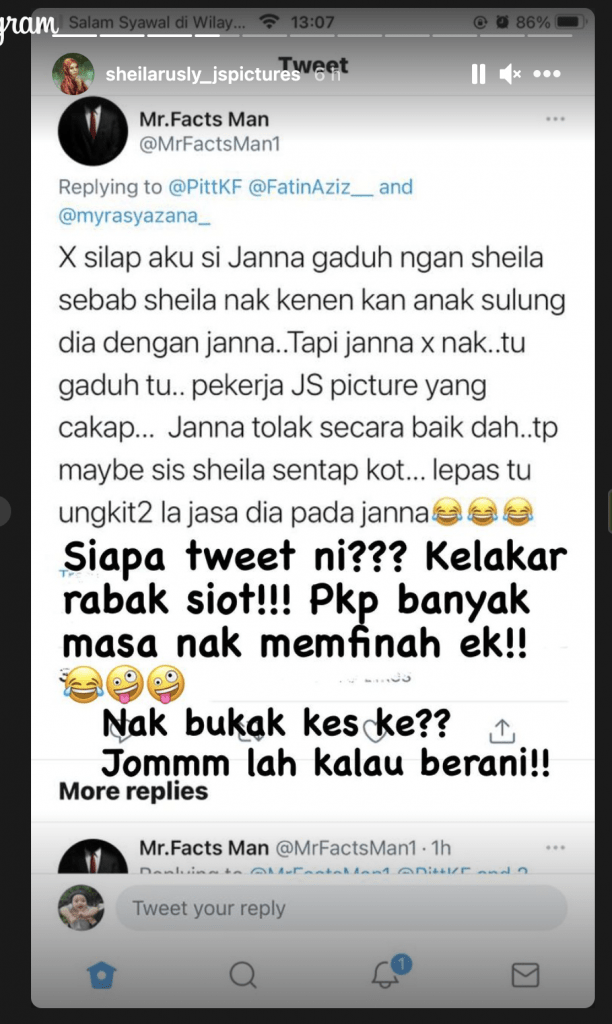This screenshot has height=1024, width=612.
Task: Open the story's three-dot options menu
Action: click(547, 73)
